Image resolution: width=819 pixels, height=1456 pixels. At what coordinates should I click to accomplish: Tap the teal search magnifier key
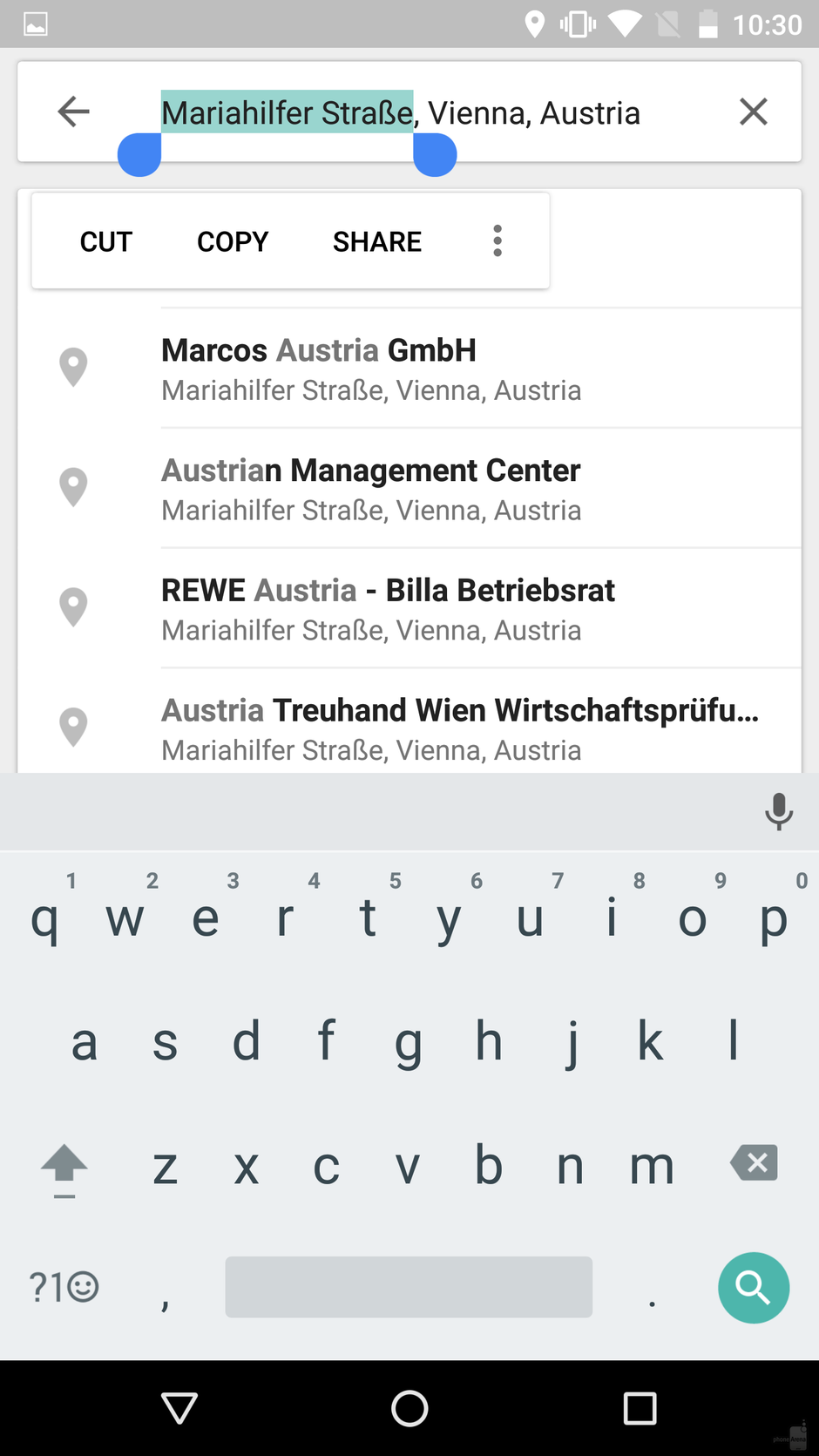coord(753,1288)
